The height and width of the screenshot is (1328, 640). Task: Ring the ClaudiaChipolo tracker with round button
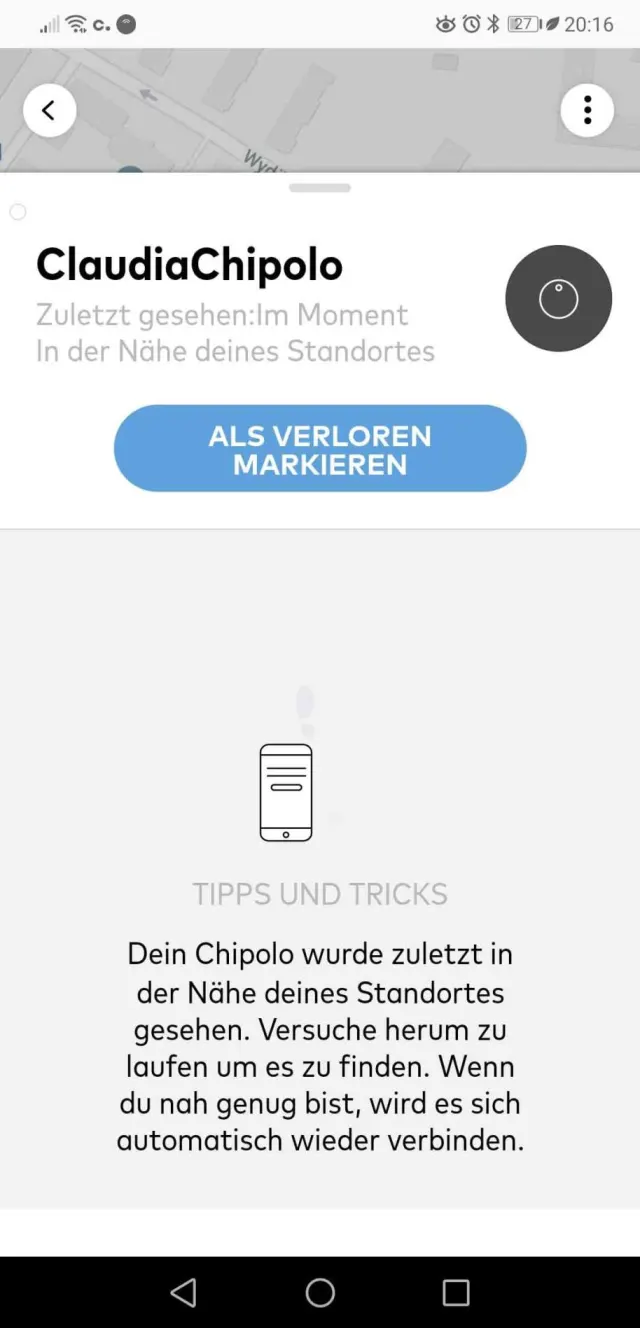(x=558, y=298)
